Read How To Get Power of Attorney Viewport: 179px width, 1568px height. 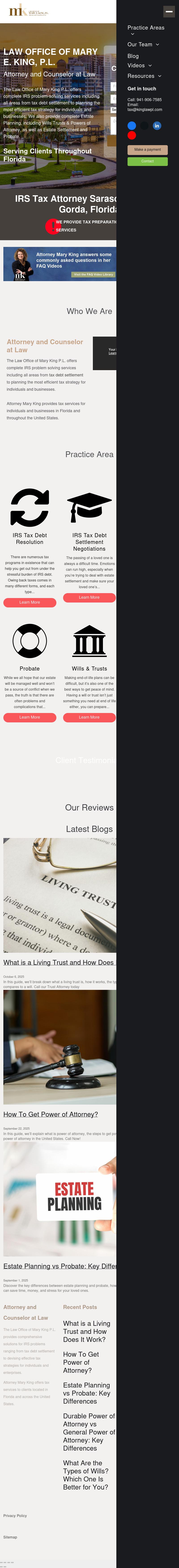(51, 1114)
